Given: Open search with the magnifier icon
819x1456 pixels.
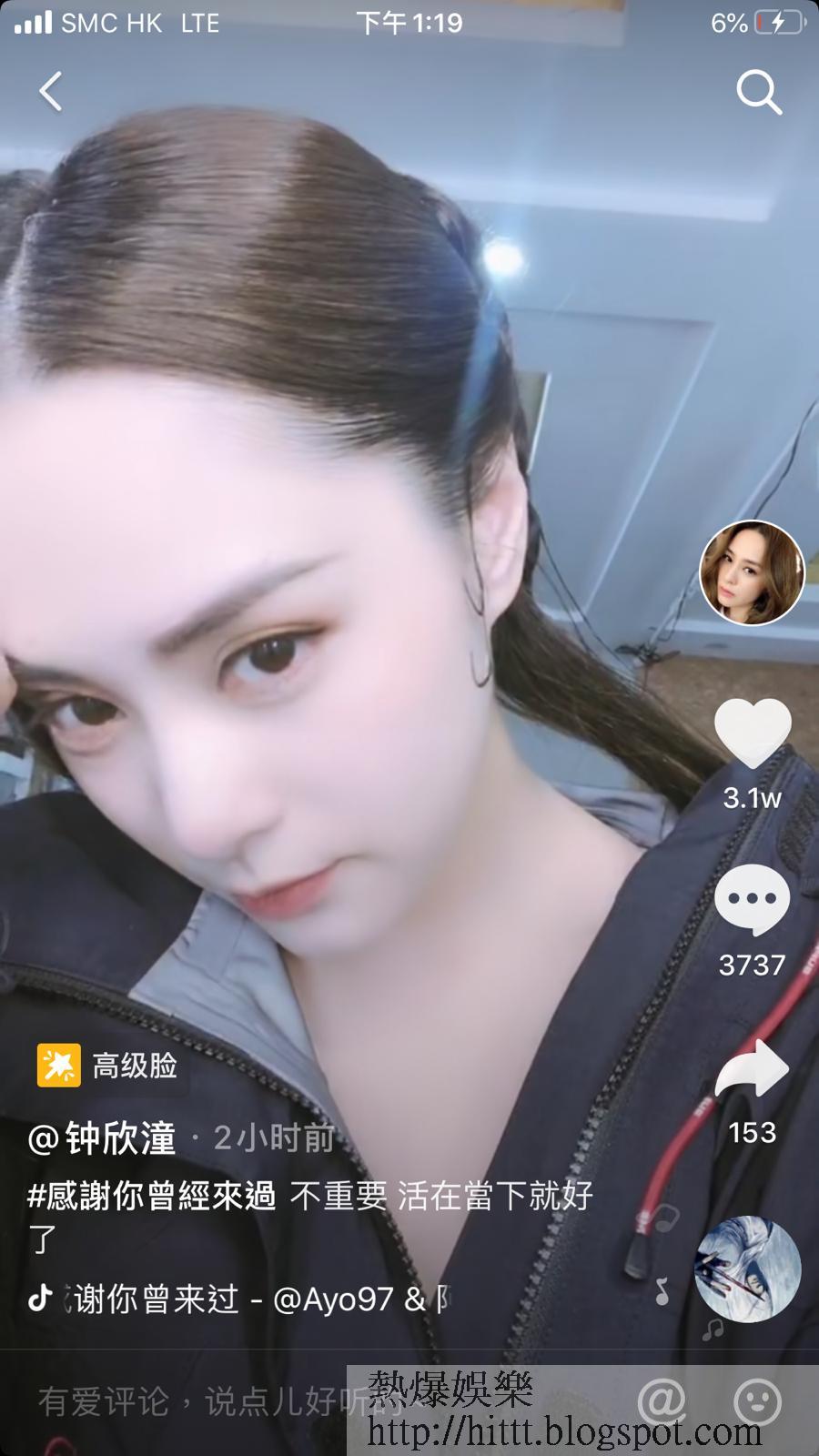Looking at the screenshot, I should pos(758,92).
